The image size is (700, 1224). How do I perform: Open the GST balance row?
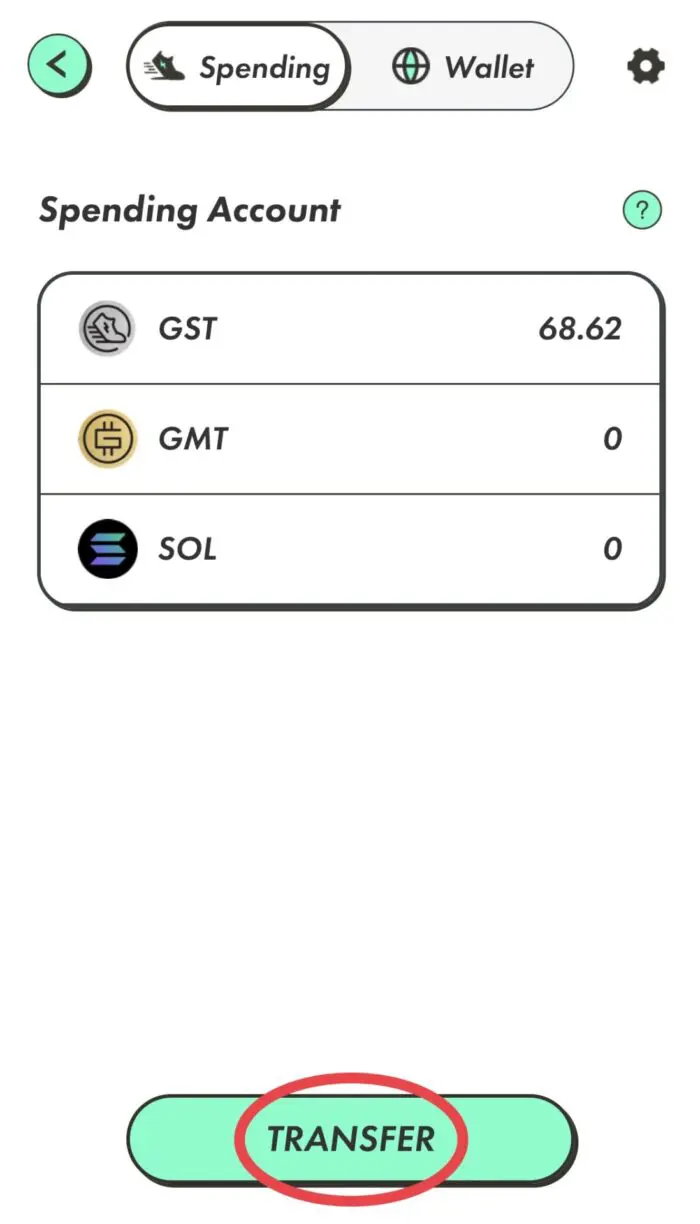[350, 329]
